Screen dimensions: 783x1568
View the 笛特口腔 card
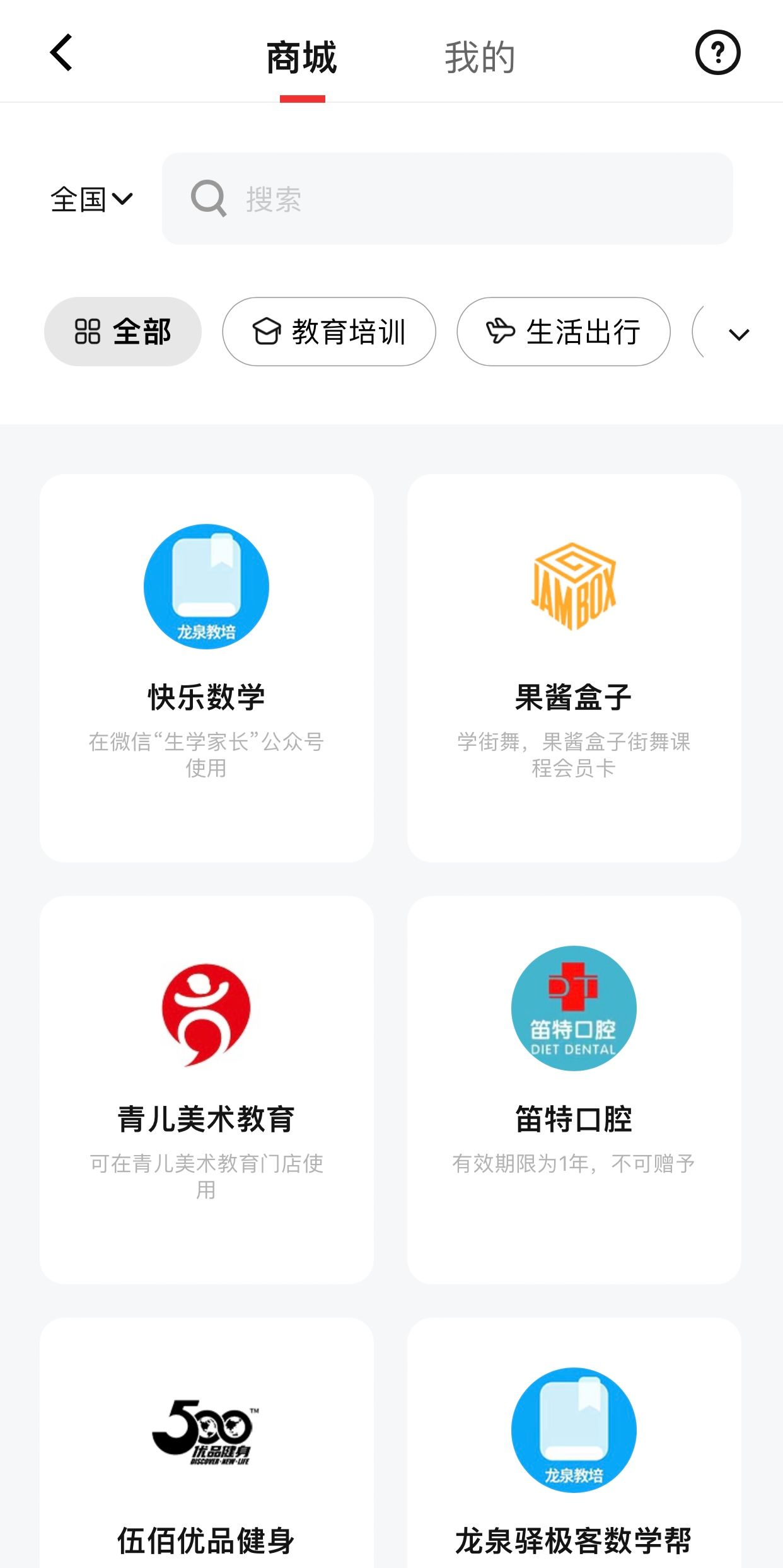(574, 1089)
